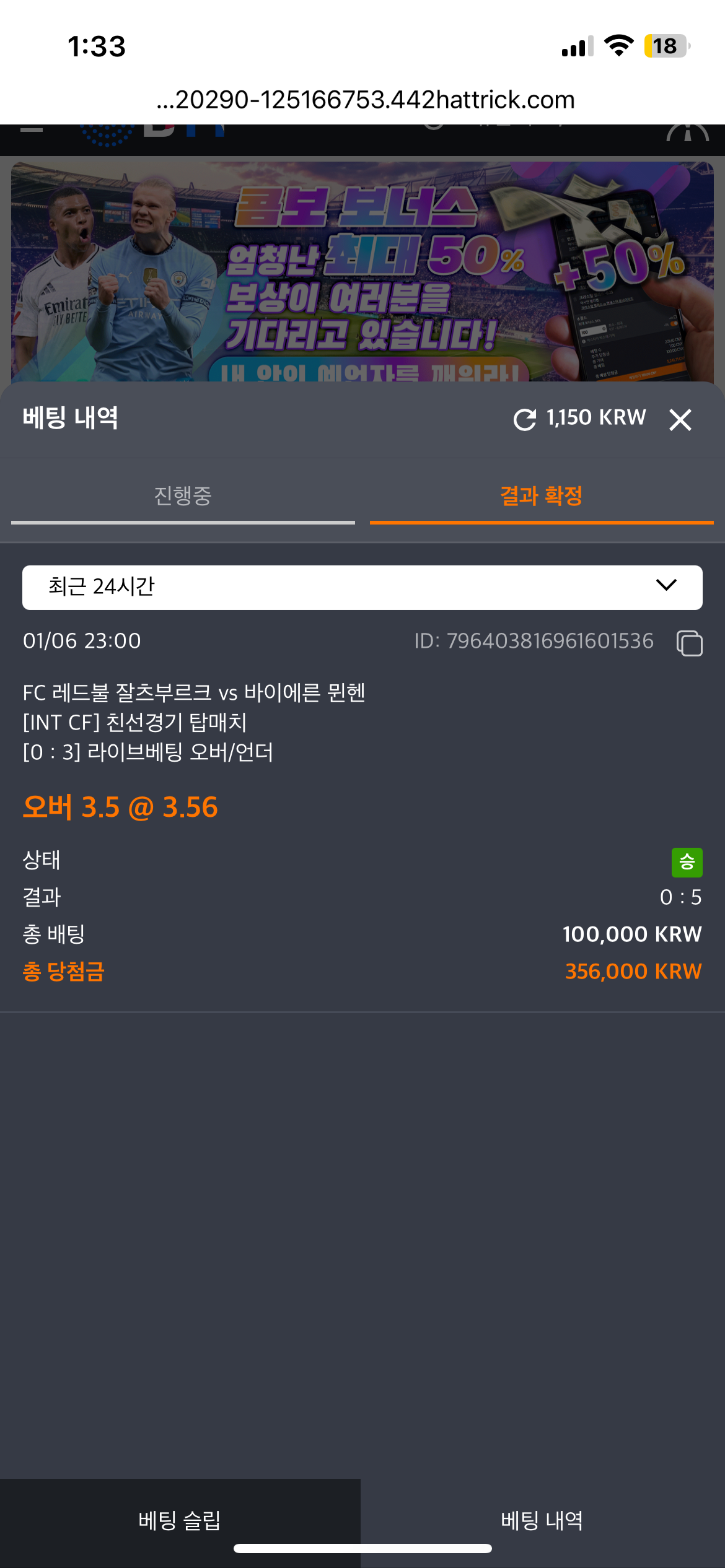The image size is (725, 1568).
Task: Open the 베팅 내역 bottom tab
Action: (x=542, y=1520)
